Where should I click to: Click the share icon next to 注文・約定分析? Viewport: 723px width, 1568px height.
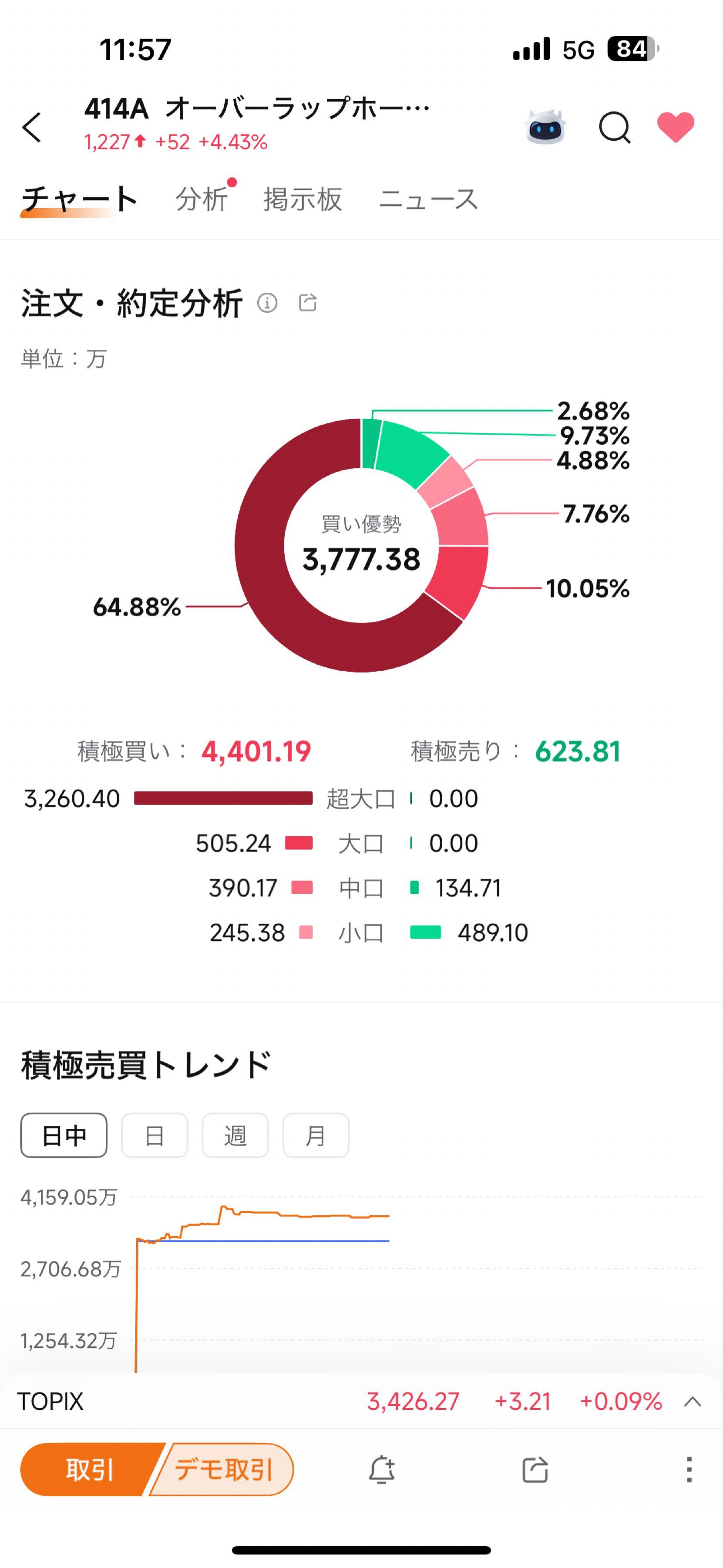[x=309, y=303]
